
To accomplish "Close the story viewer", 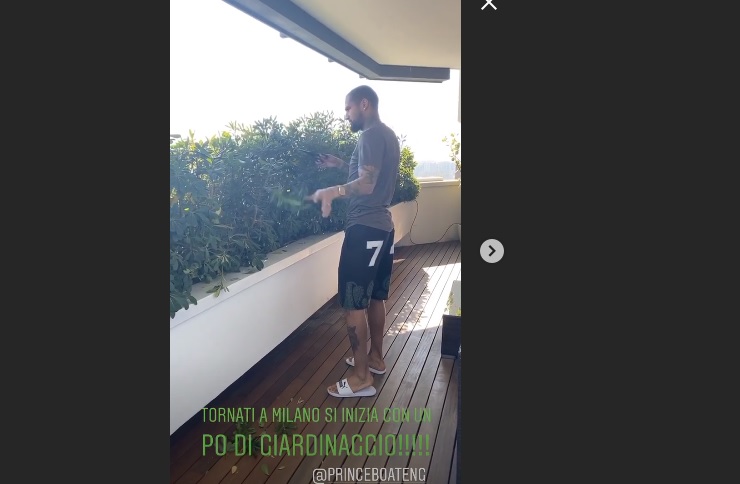I will [489, 5].
